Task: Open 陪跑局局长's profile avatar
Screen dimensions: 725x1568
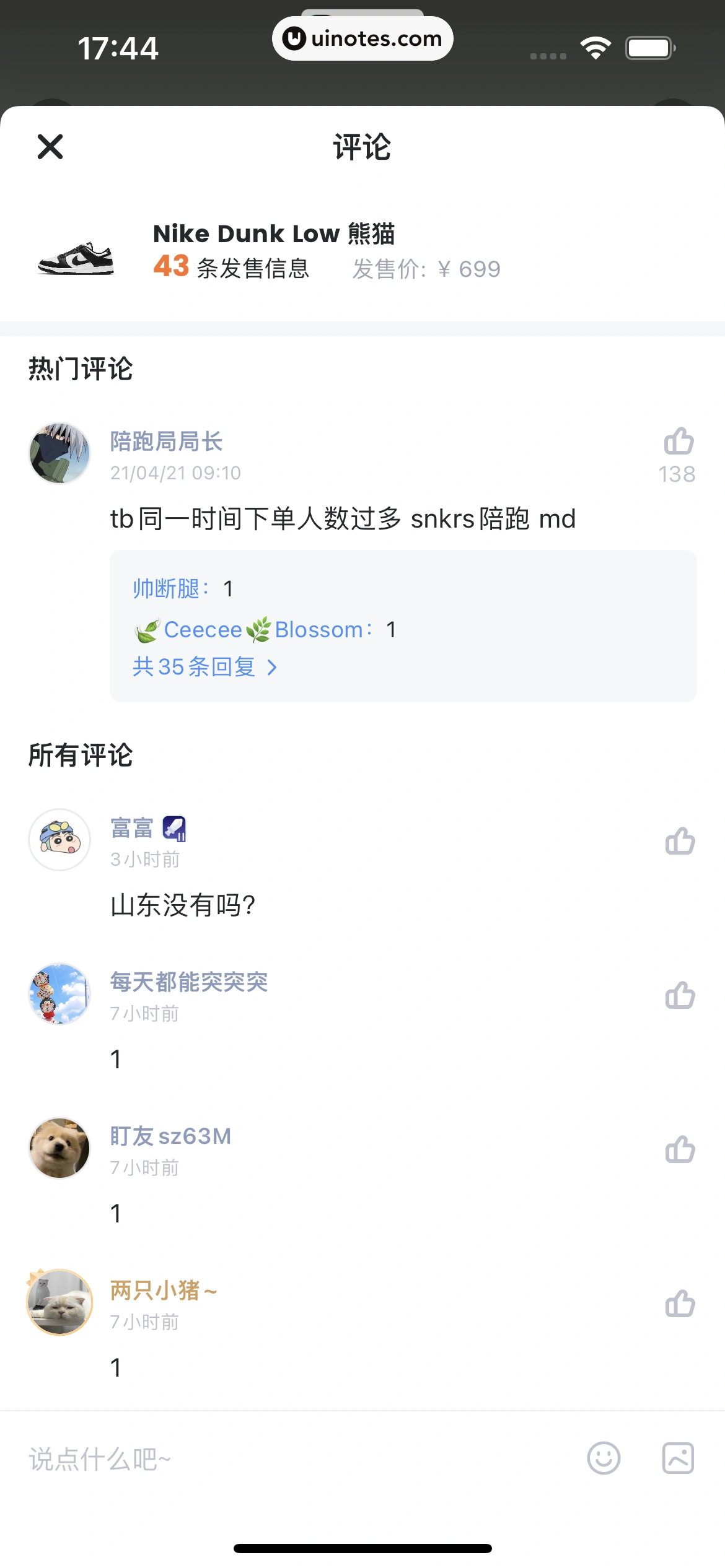Action: click(59, 453)
